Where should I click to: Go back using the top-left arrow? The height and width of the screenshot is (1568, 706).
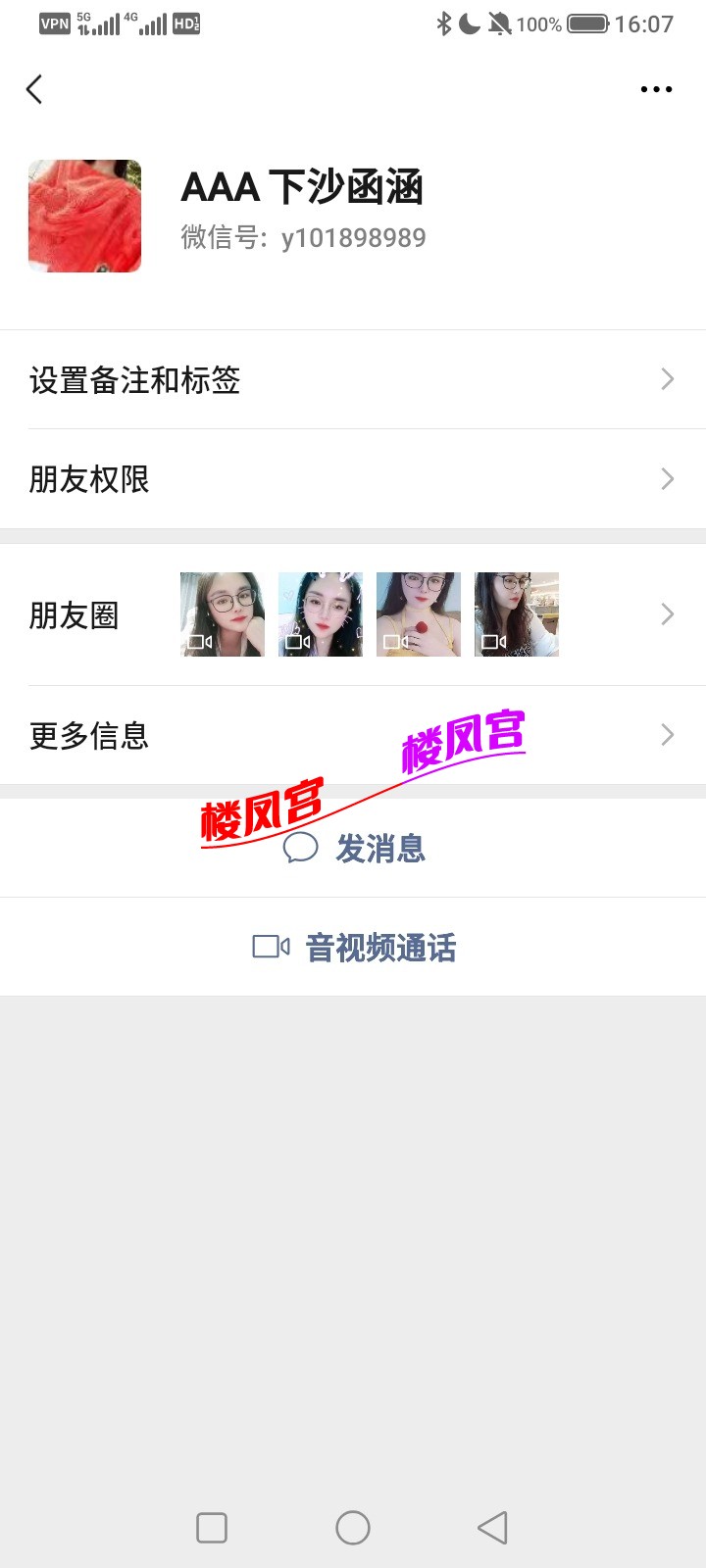[34, 89]
